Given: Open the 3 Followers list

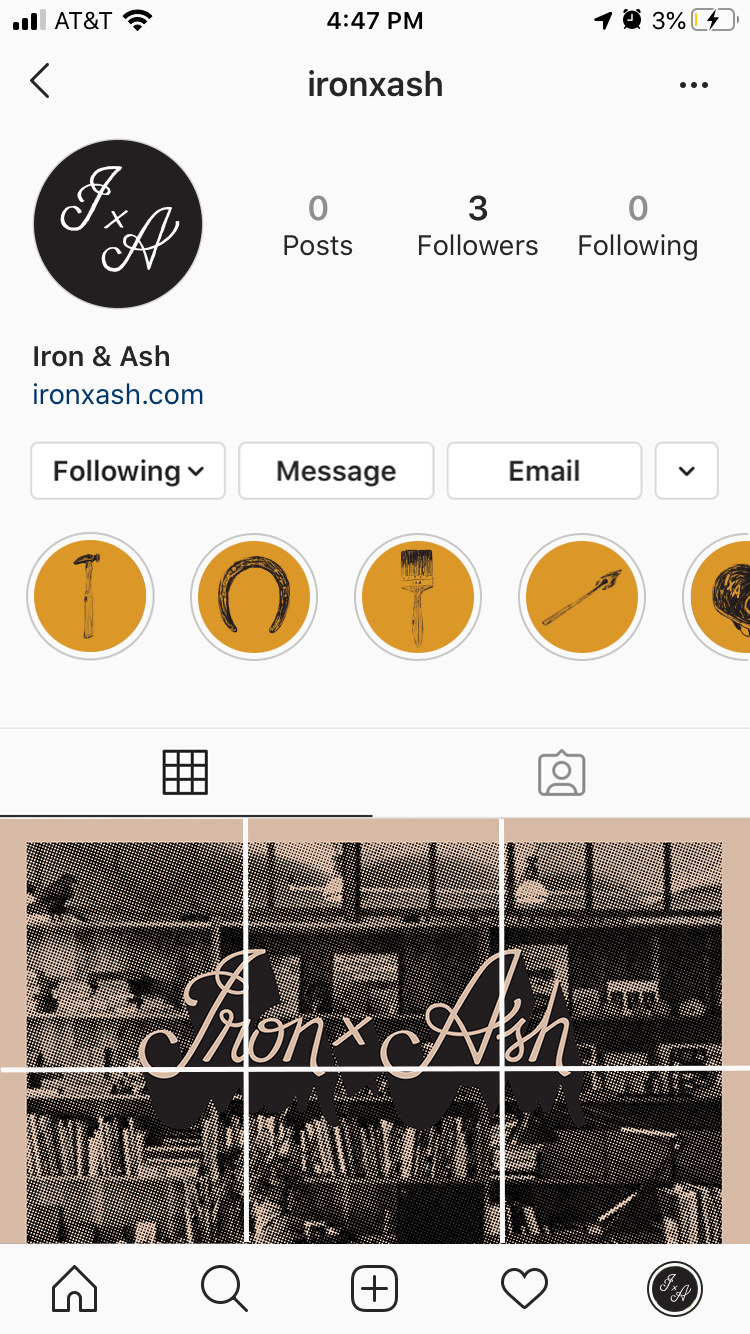Looking at the screenshot, I should coord(477,226).
